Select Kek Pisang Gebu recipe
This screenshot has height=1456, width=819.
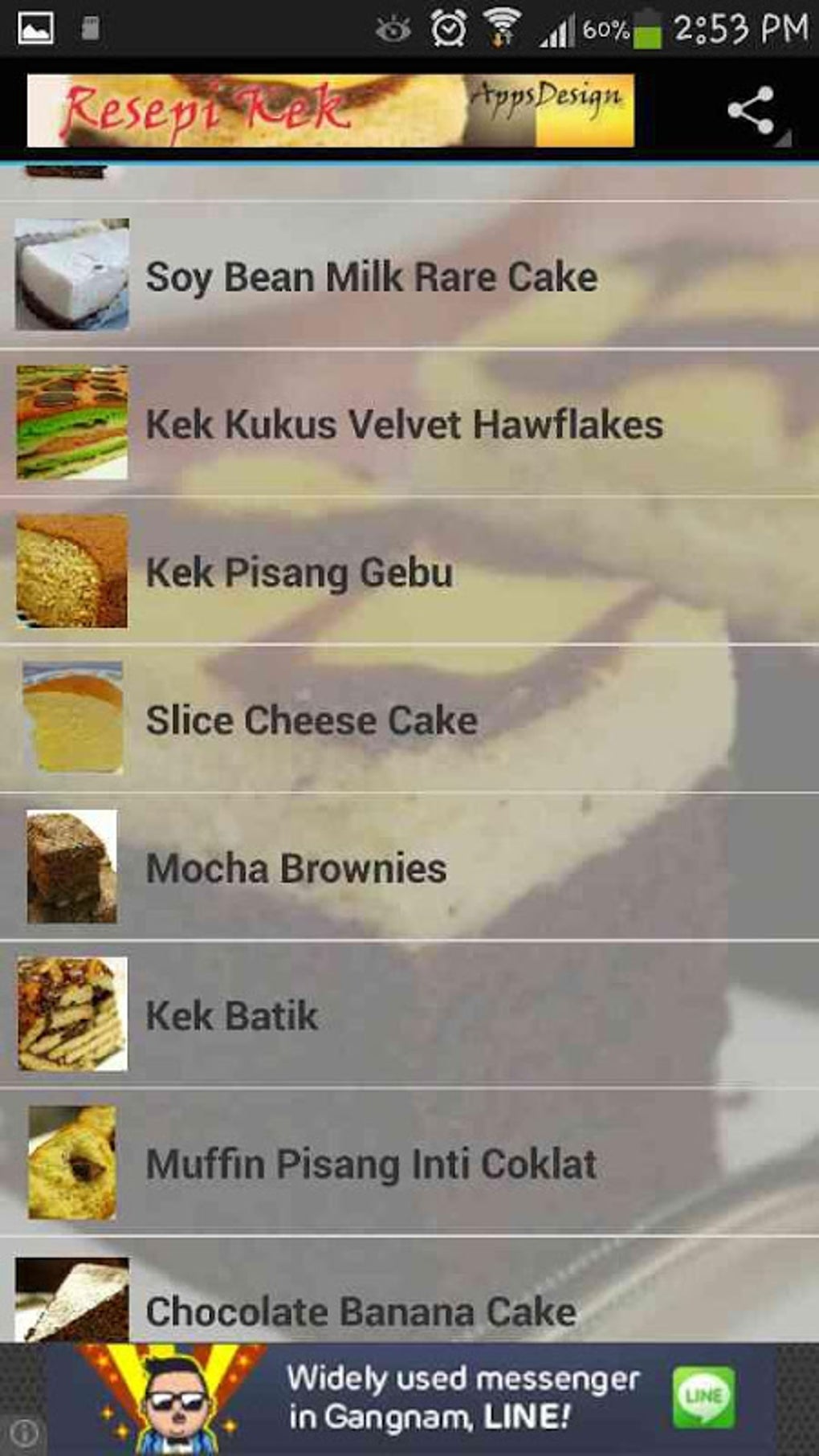point(299,573)
